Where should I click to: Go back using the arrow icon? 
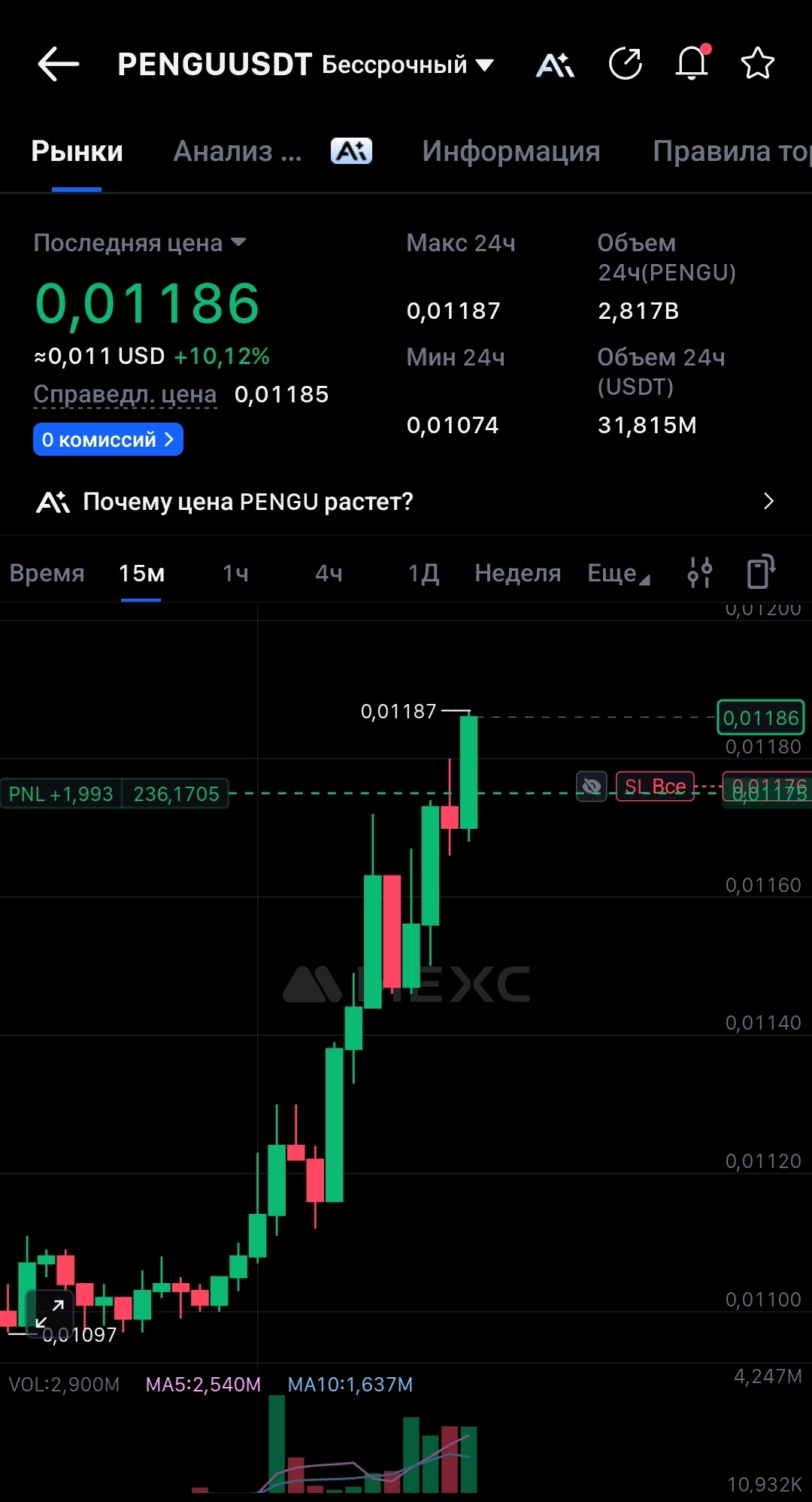pyautogui.click(x=59, y=64)
